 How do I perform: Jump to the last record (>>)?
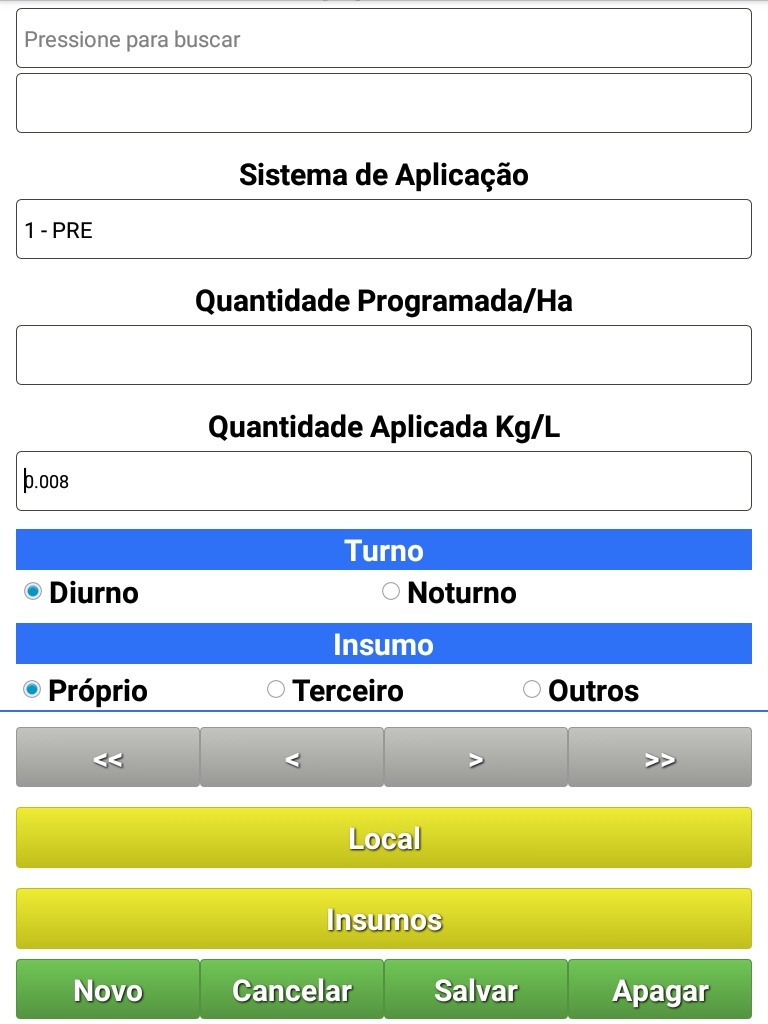(660, 758)
